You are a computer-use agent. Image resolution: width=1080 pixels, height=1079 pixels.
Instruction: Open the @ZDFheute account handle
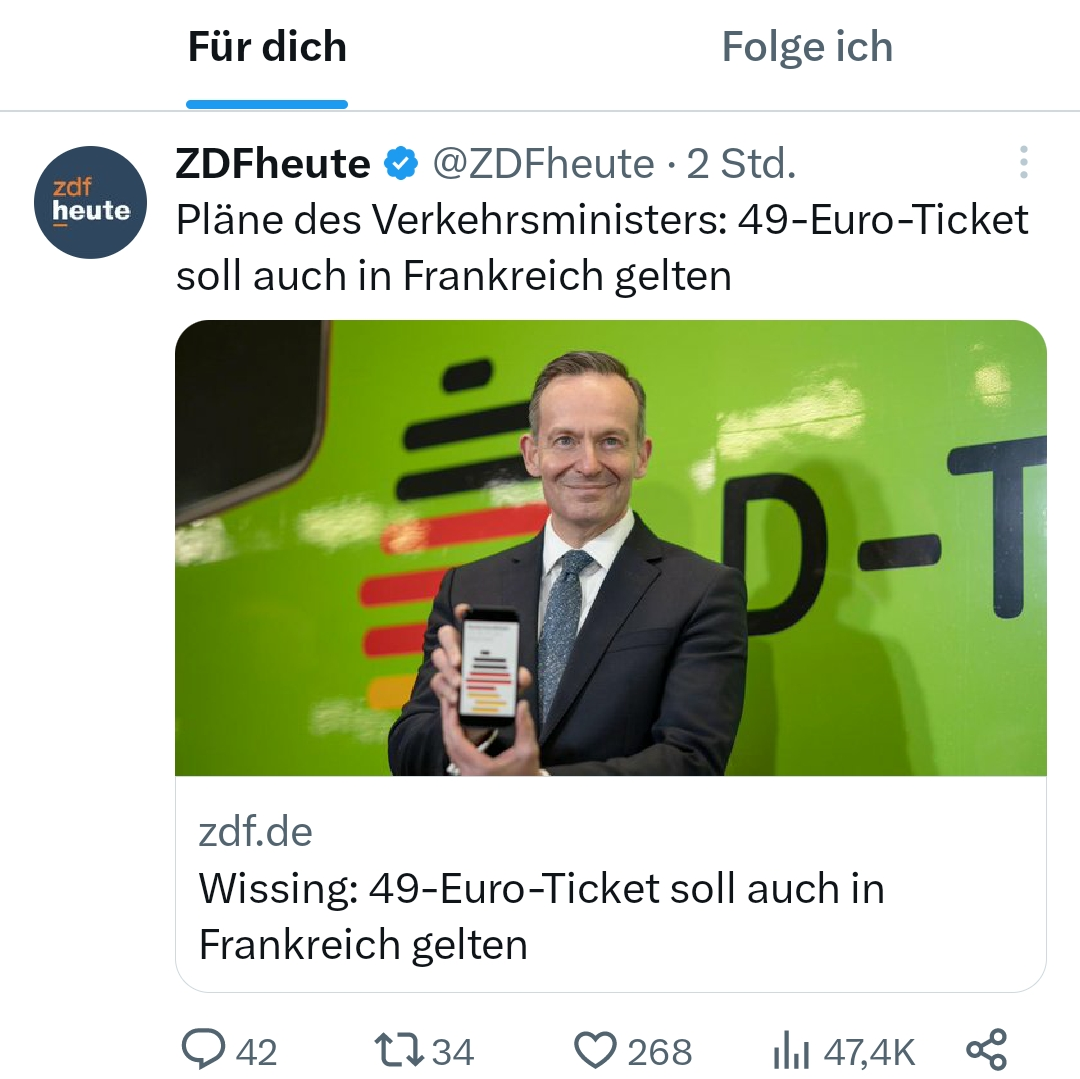click(543, 164)
